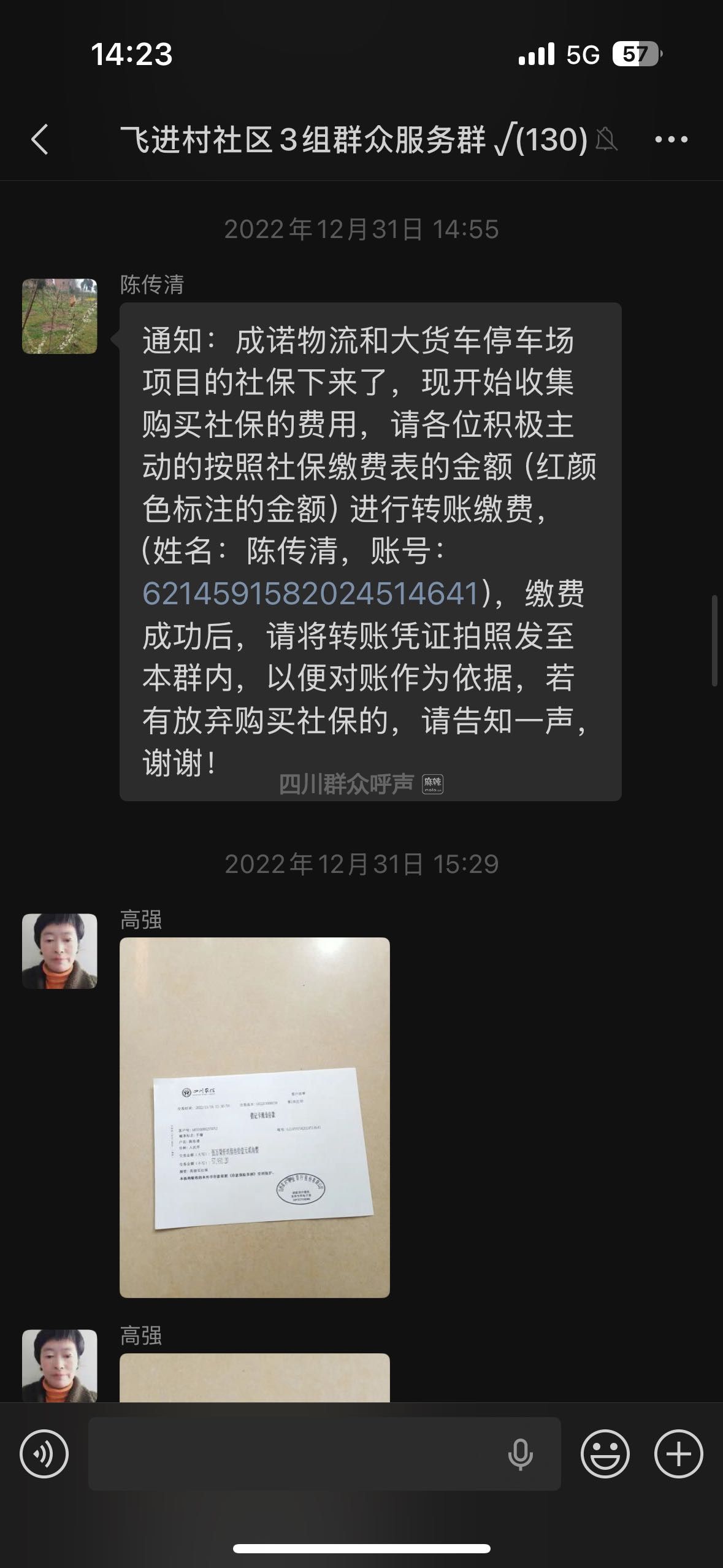This screenshot has width=723, height=1568.
Task: Go back from the group chat
Action: [x=40, y=139]
